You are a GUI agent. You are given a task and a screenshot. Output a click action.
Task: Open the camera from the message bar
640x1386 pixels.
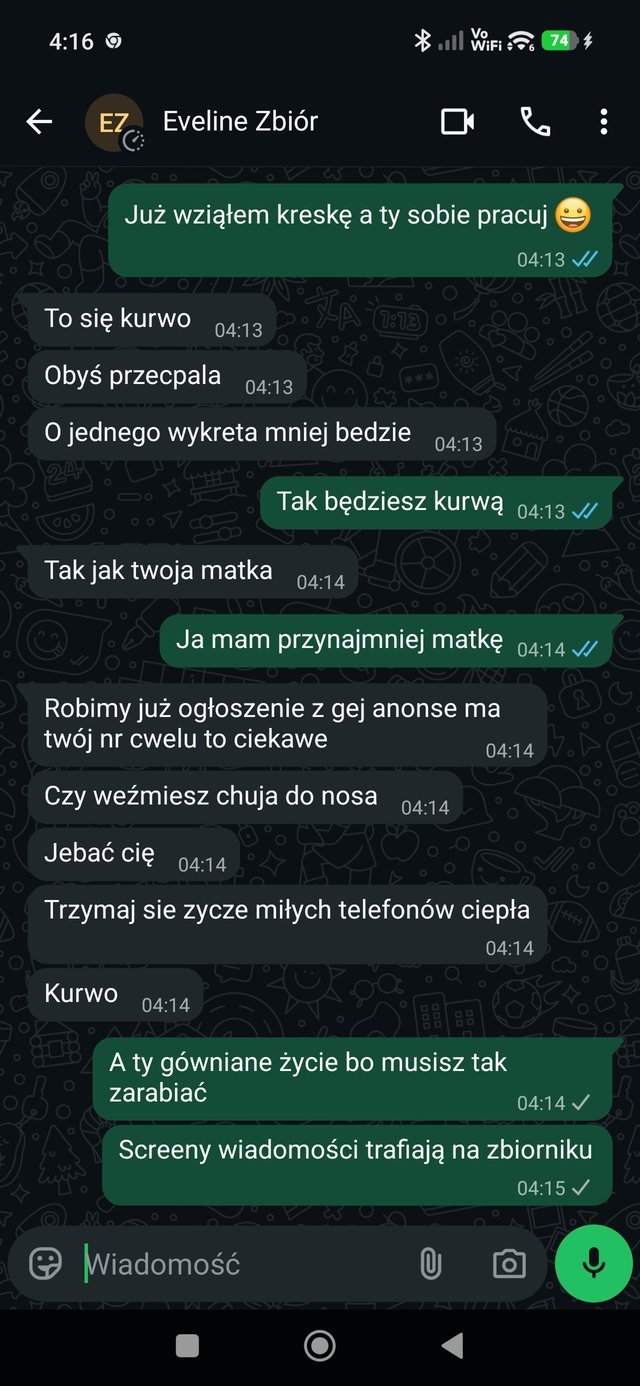point(509,1264)
